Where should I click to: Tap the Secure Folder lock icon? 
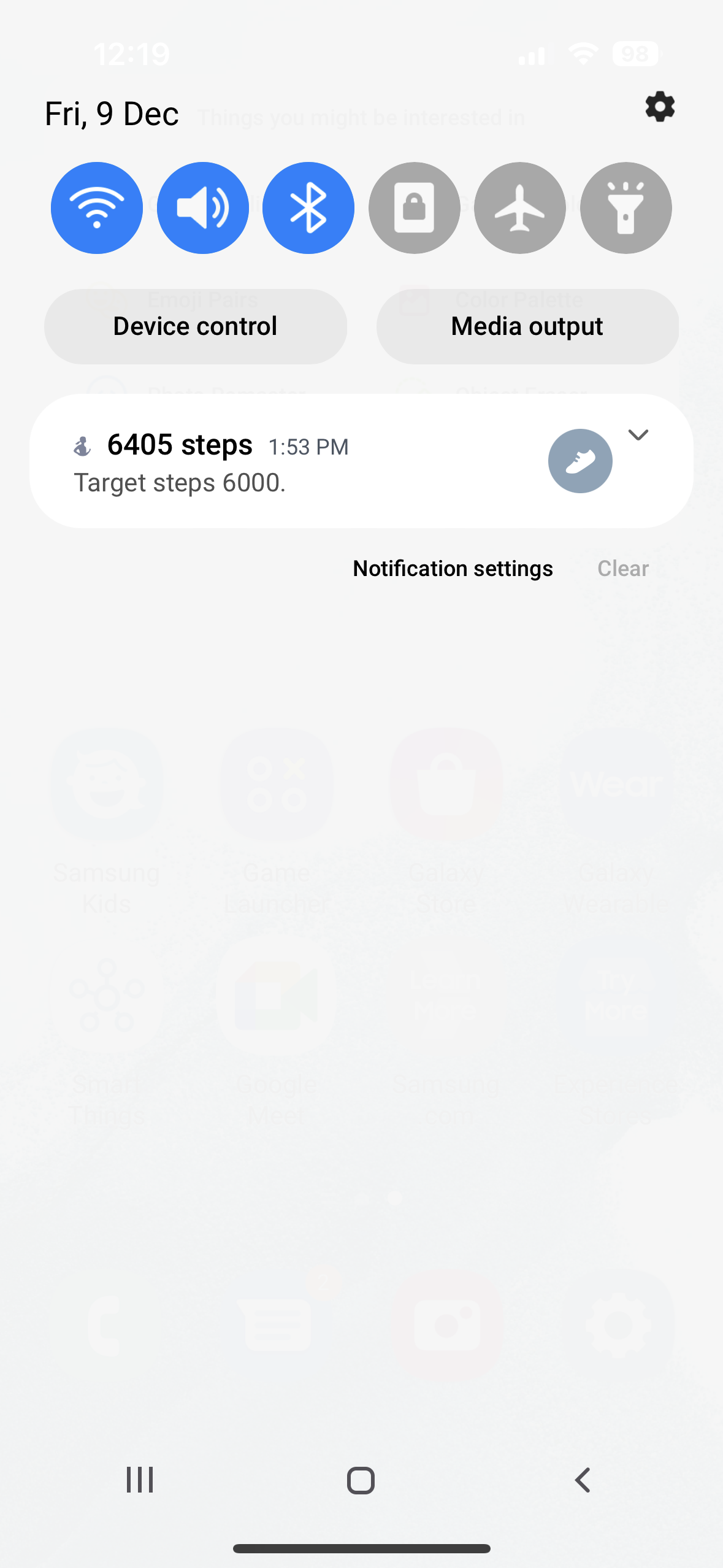(414, 207)
